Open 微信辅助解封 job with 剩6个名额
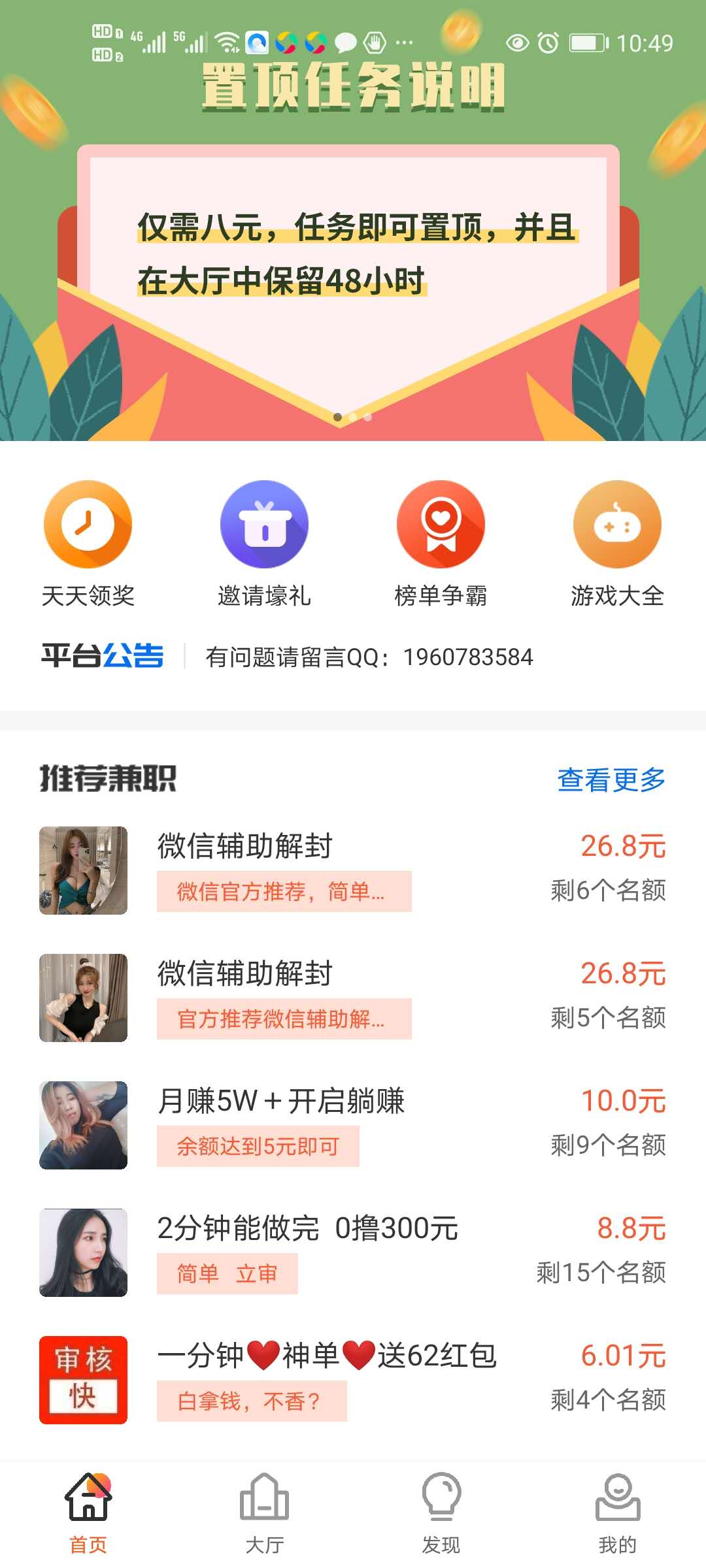 (x=353, y=870)
